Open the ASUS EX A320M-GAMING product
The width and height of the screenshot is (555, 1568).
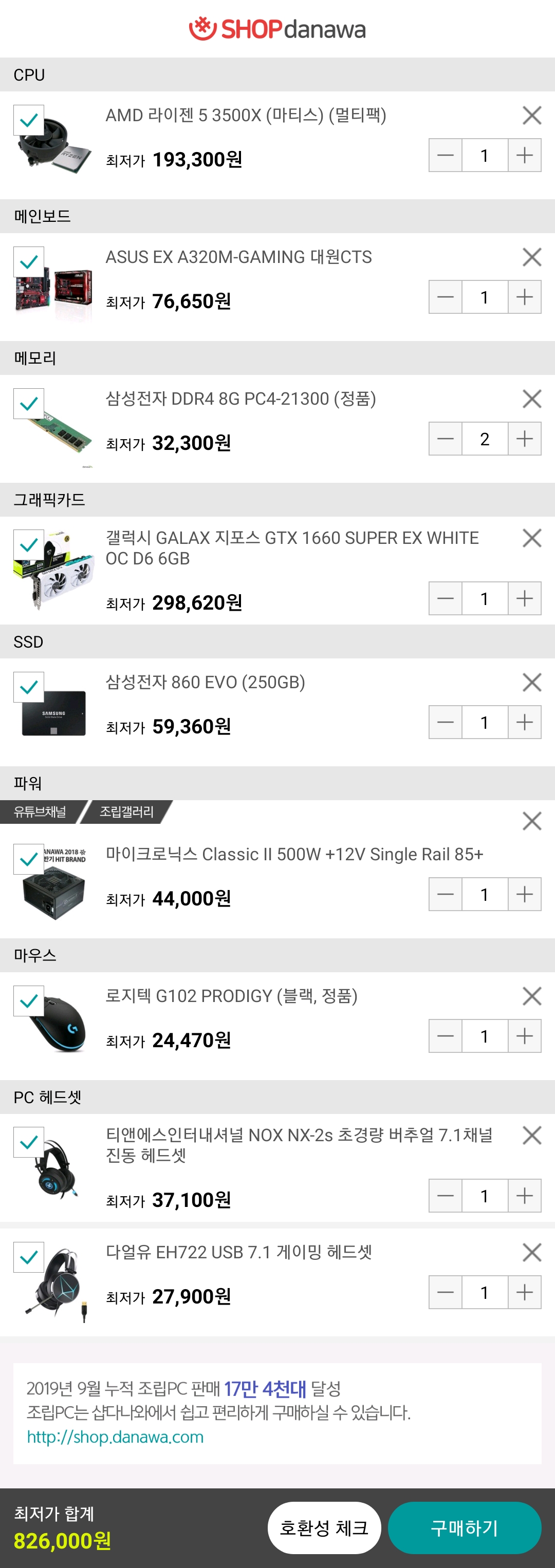238,257
